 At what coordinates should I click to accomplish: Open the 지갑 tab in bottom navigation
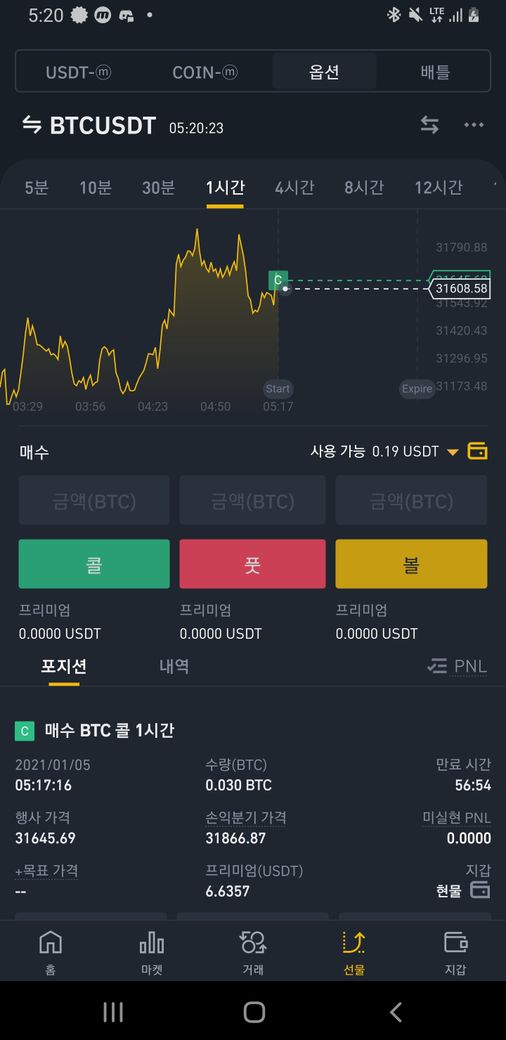[x=455, y=952]
